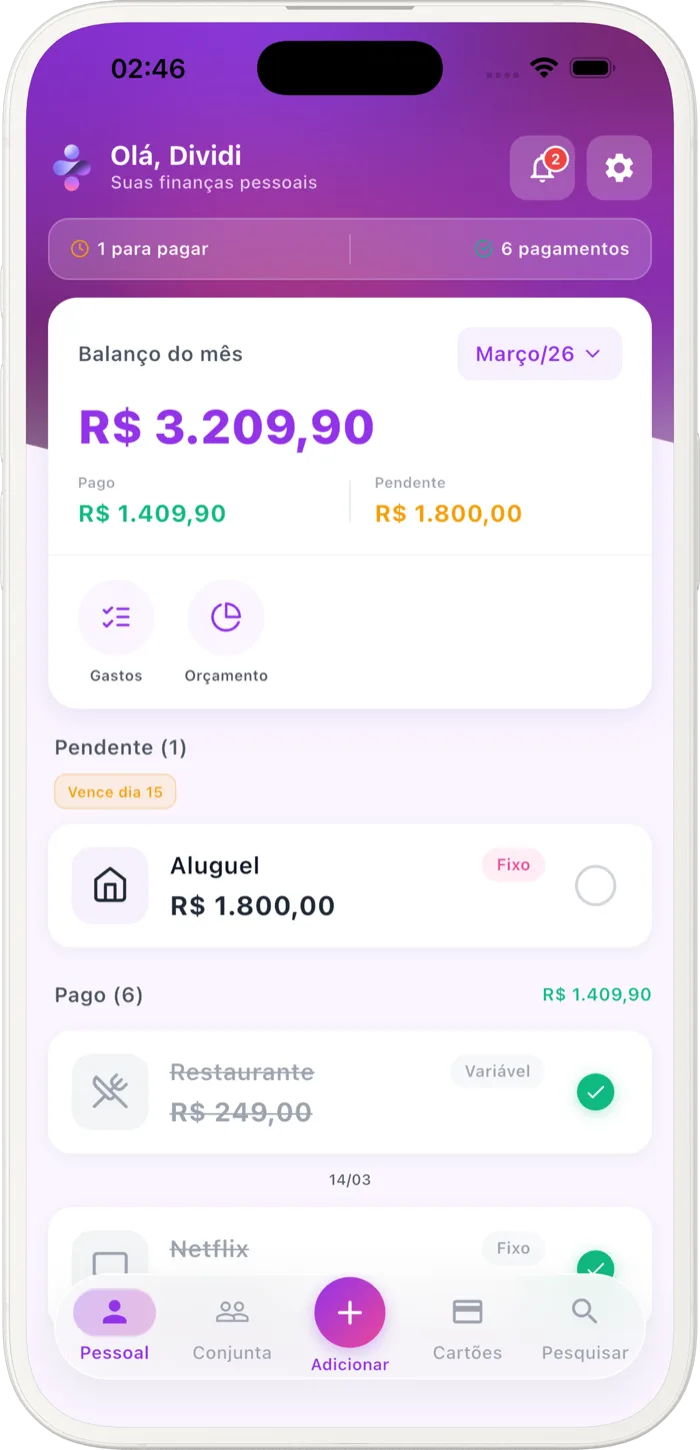Open settings via the gear icon
This screenshot has width=700, height=1450.
point(619,168)
